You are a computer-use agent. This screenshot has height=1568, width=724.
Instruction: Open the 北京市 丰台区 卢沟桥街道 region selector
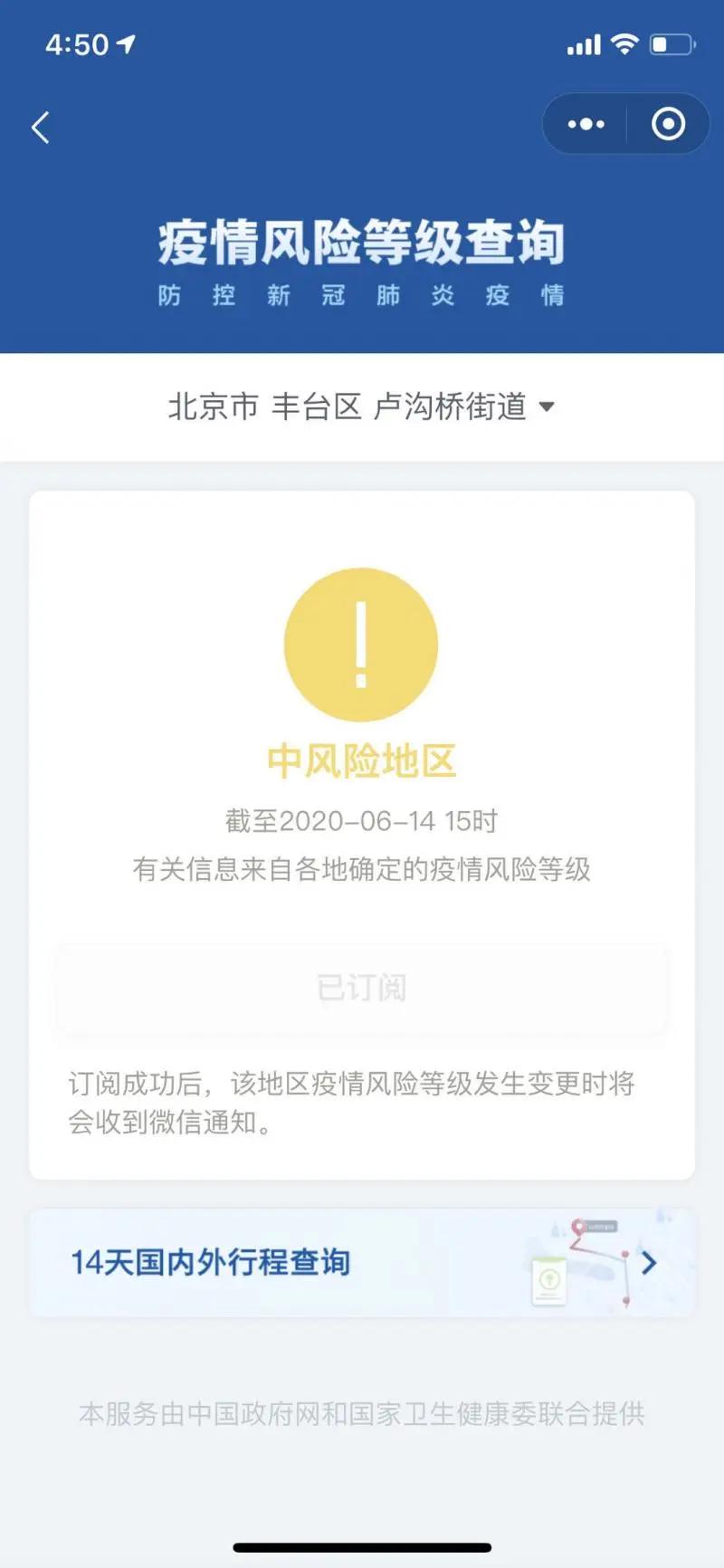pos(348,406)
